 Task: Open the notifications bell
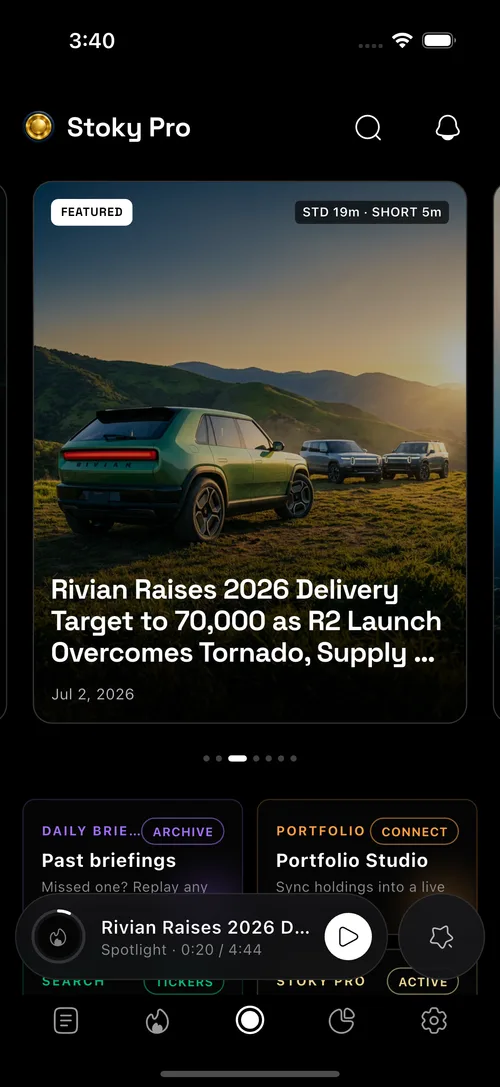[447, 128]
